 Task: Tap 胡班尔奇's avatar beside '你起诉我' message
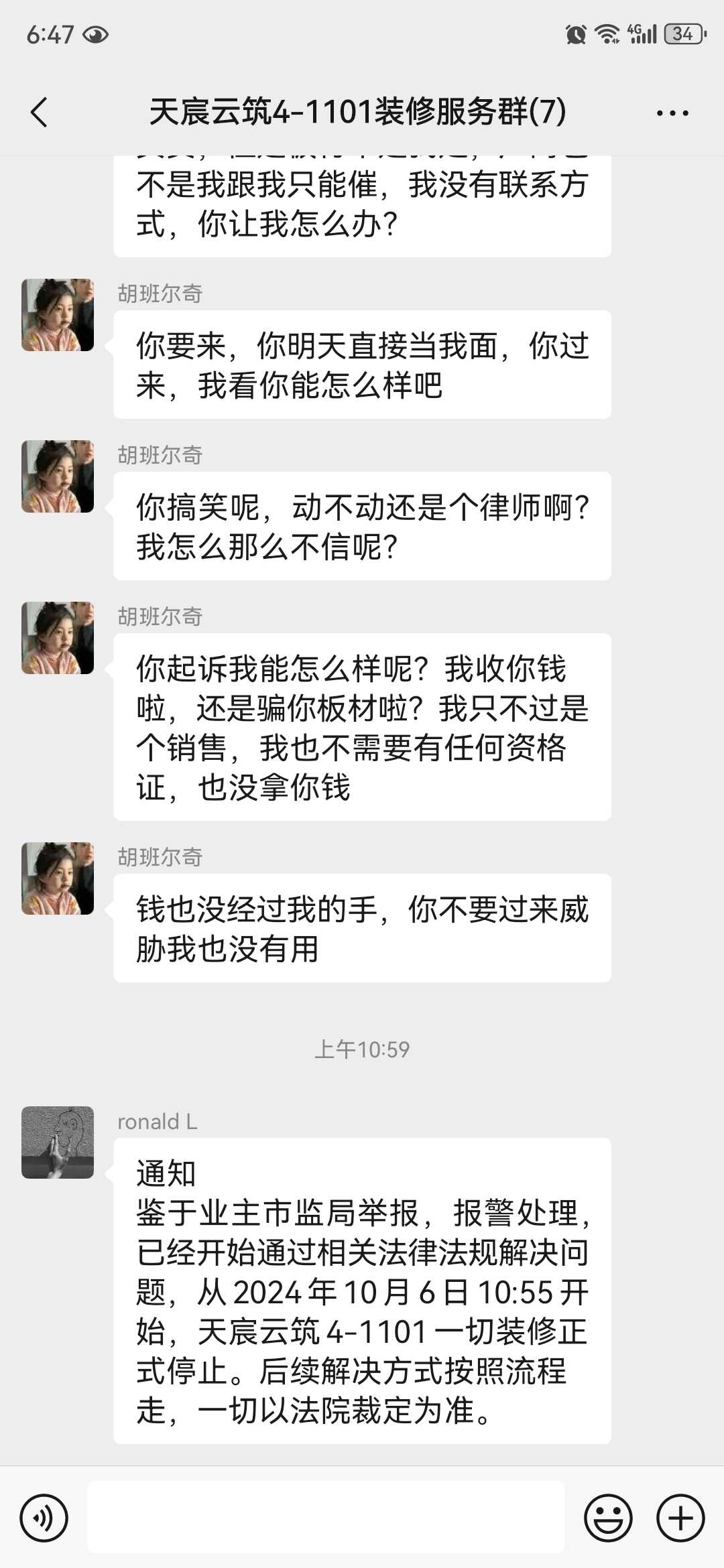point(58,638)
